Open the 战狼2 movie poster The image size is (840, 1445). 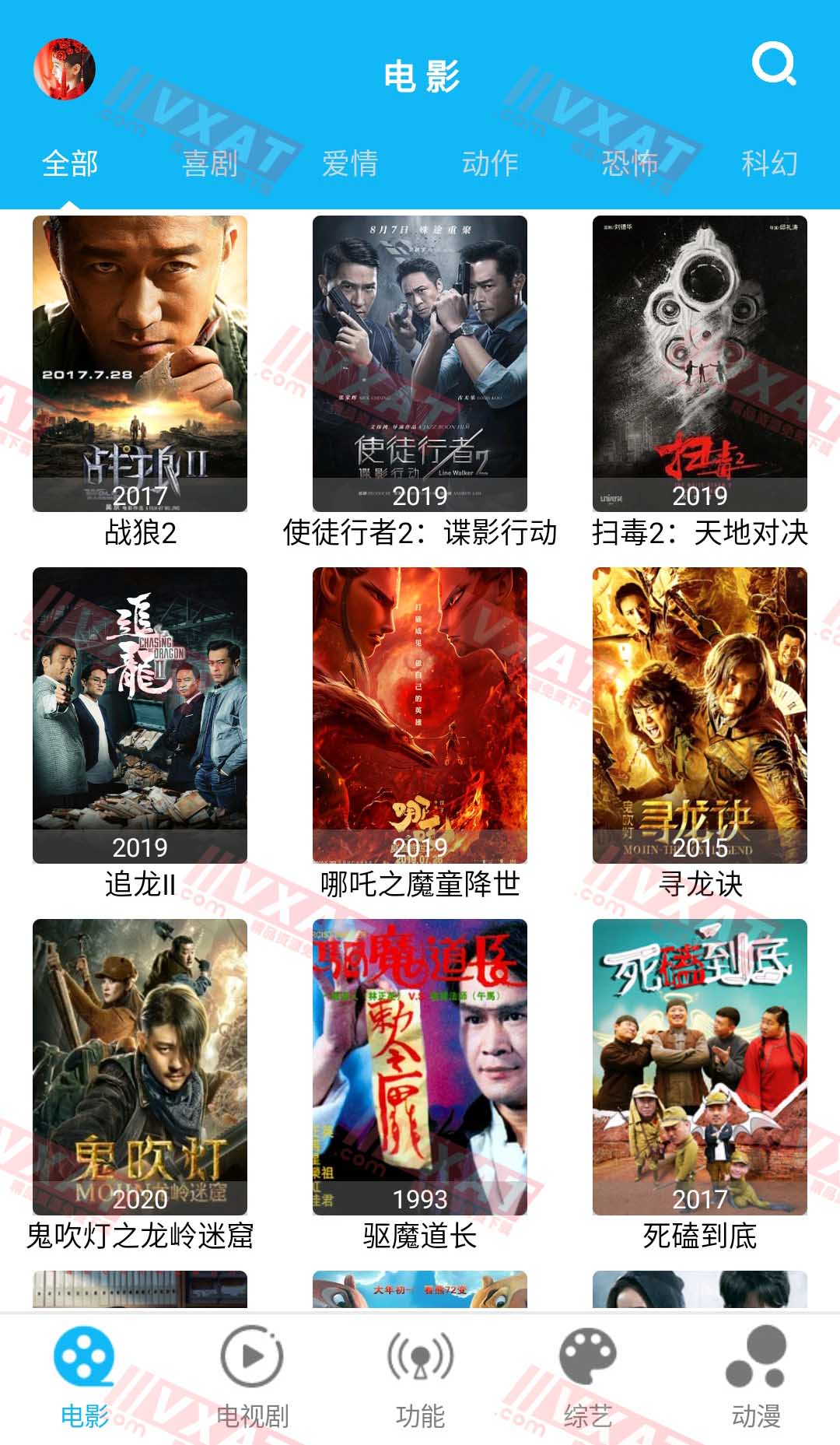point(140,362)
